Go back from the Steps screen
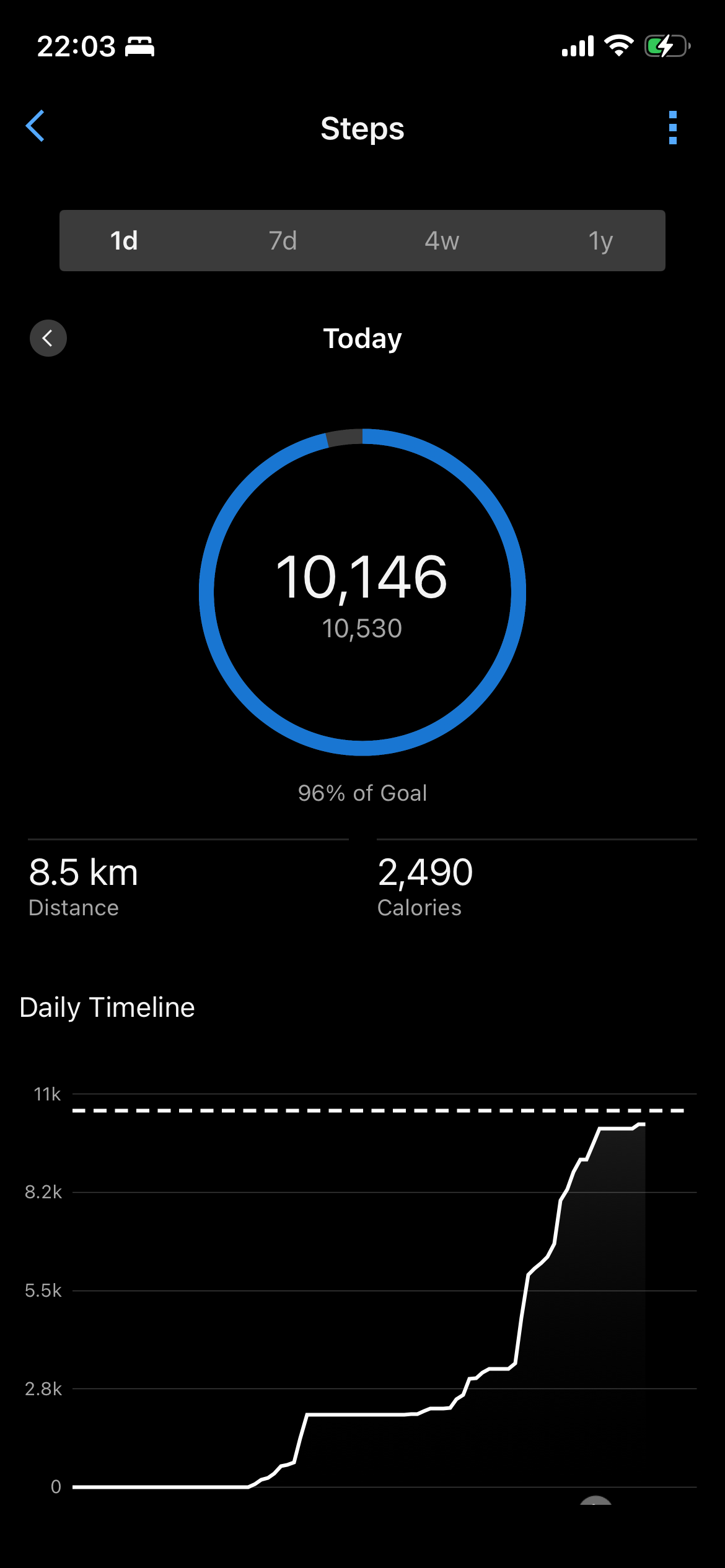This screenshot has height=1568, width=725. (x=35, y=126)
